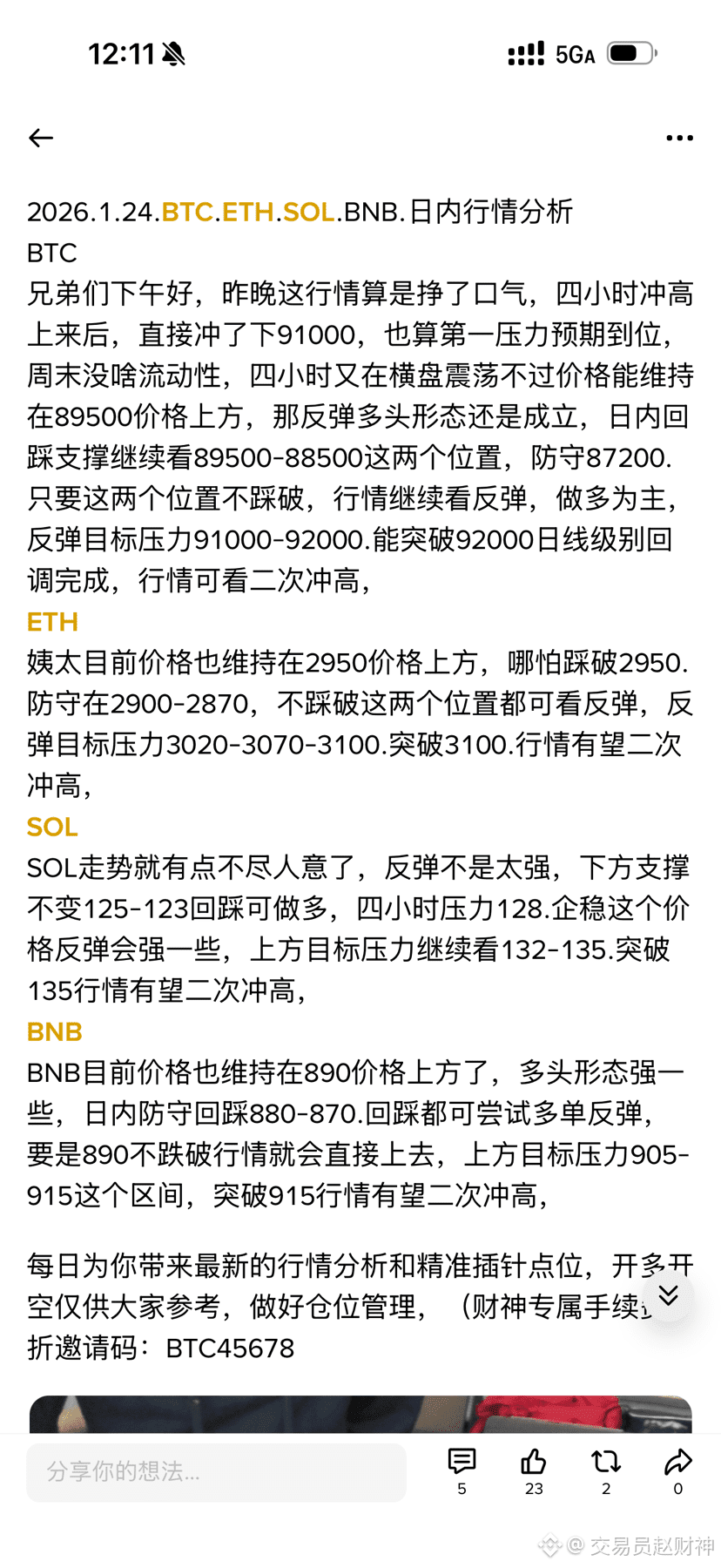Collapse the article using the double-chevron button

tap(669, 1297)
